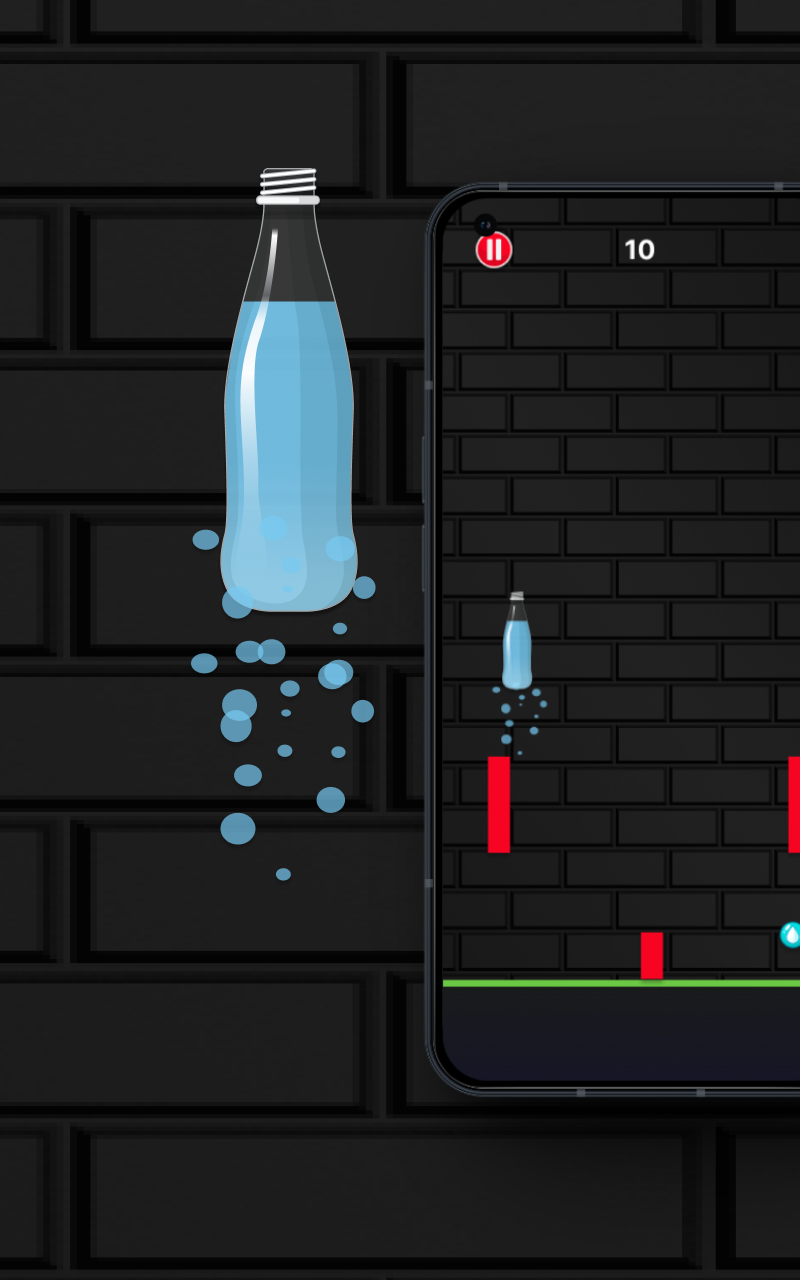Tap the short red obstacle near the ground
Screen dimensions: 800x1280
point(651,957)
